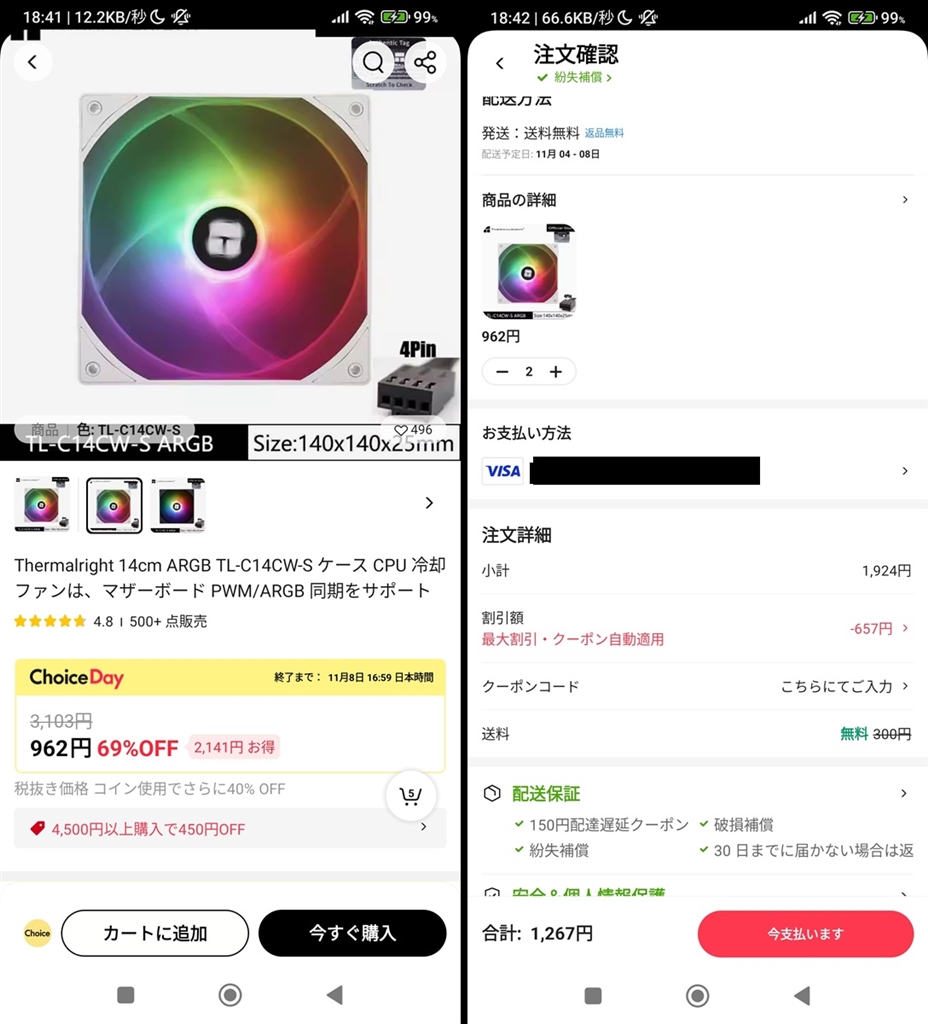Viewport: 928px width, 1024px height.
Task: Confirm payment with 今支払います
Action: tap(805, 934)
